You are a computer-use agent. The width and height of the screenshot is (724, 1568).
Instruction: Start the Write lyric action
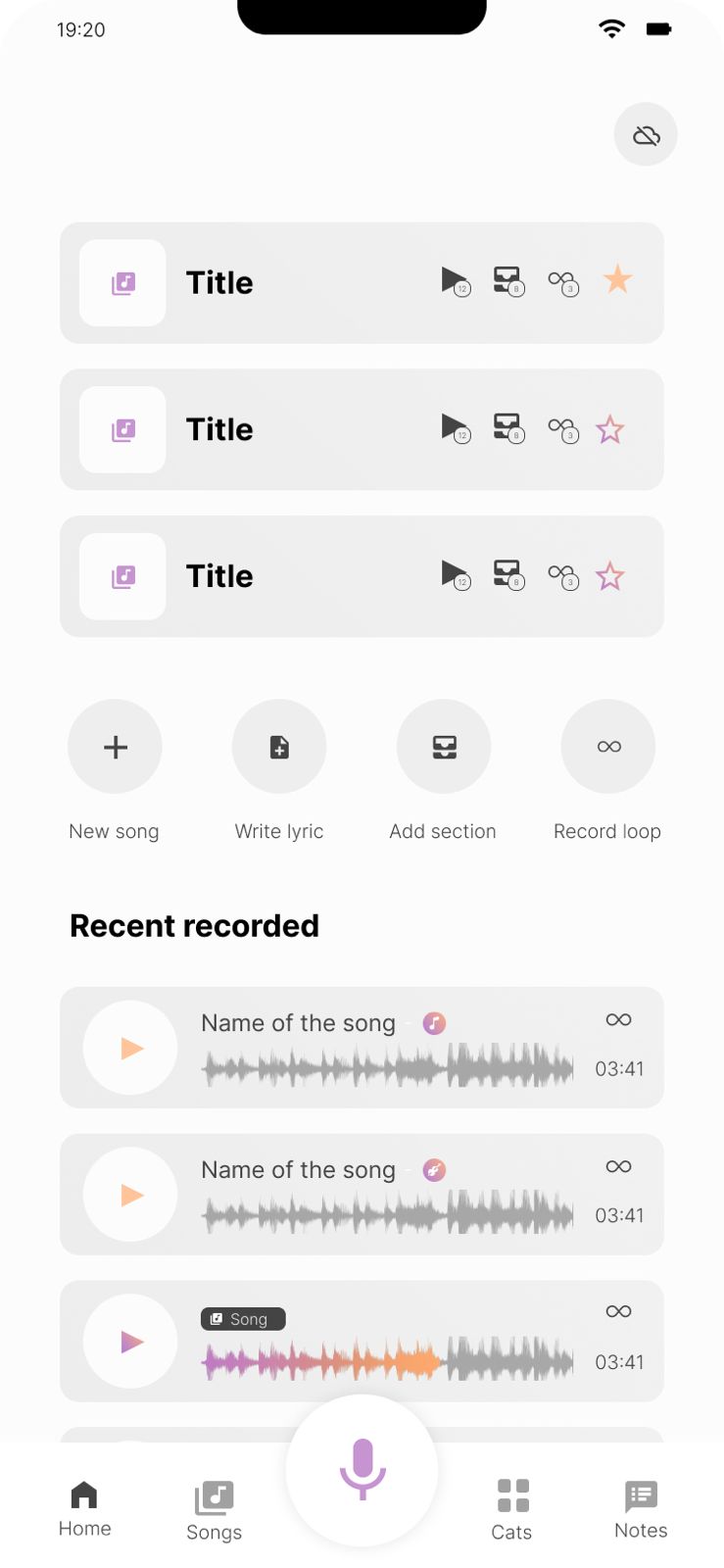tap(279, 747)
